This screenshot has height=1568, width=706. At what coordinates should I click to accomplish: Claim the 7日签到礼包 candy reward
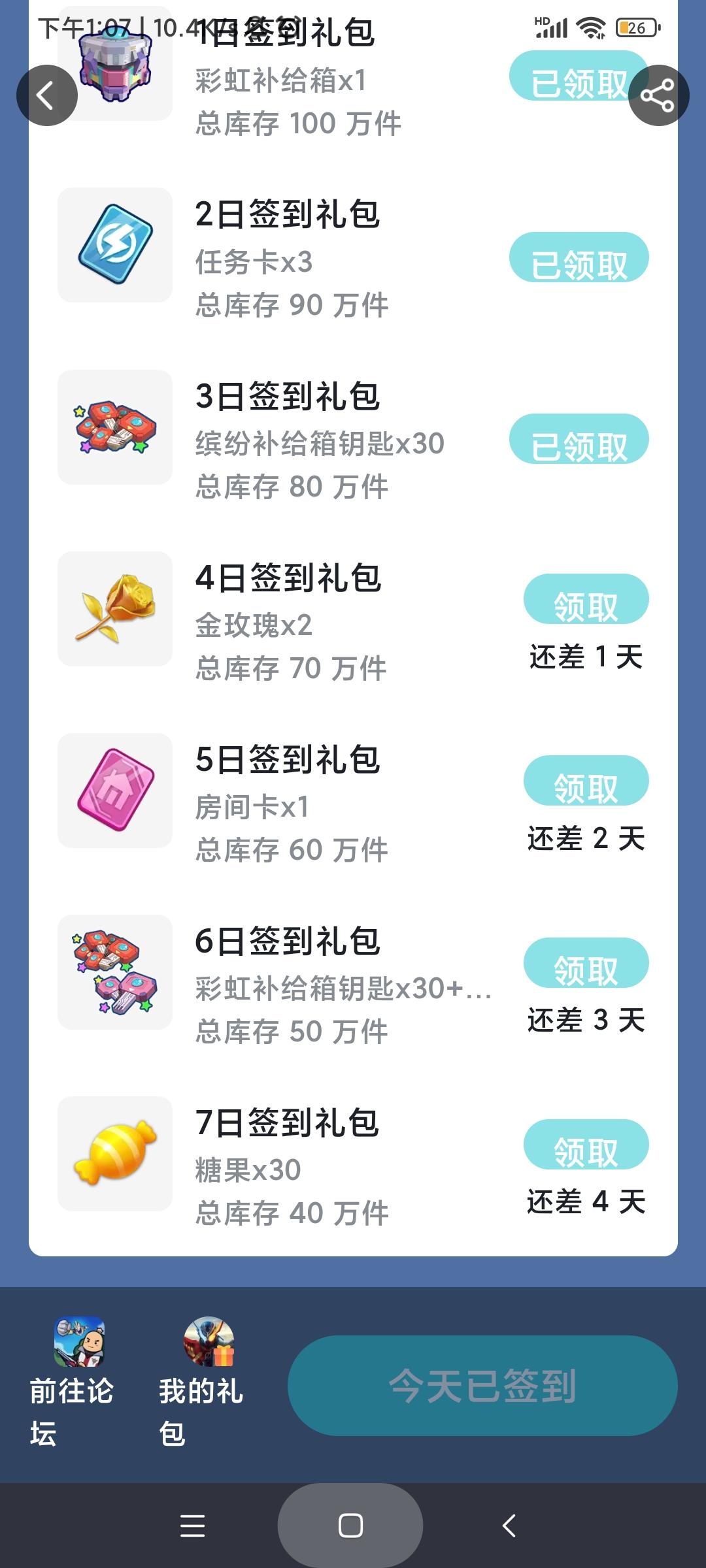(x=586, y=1144)
